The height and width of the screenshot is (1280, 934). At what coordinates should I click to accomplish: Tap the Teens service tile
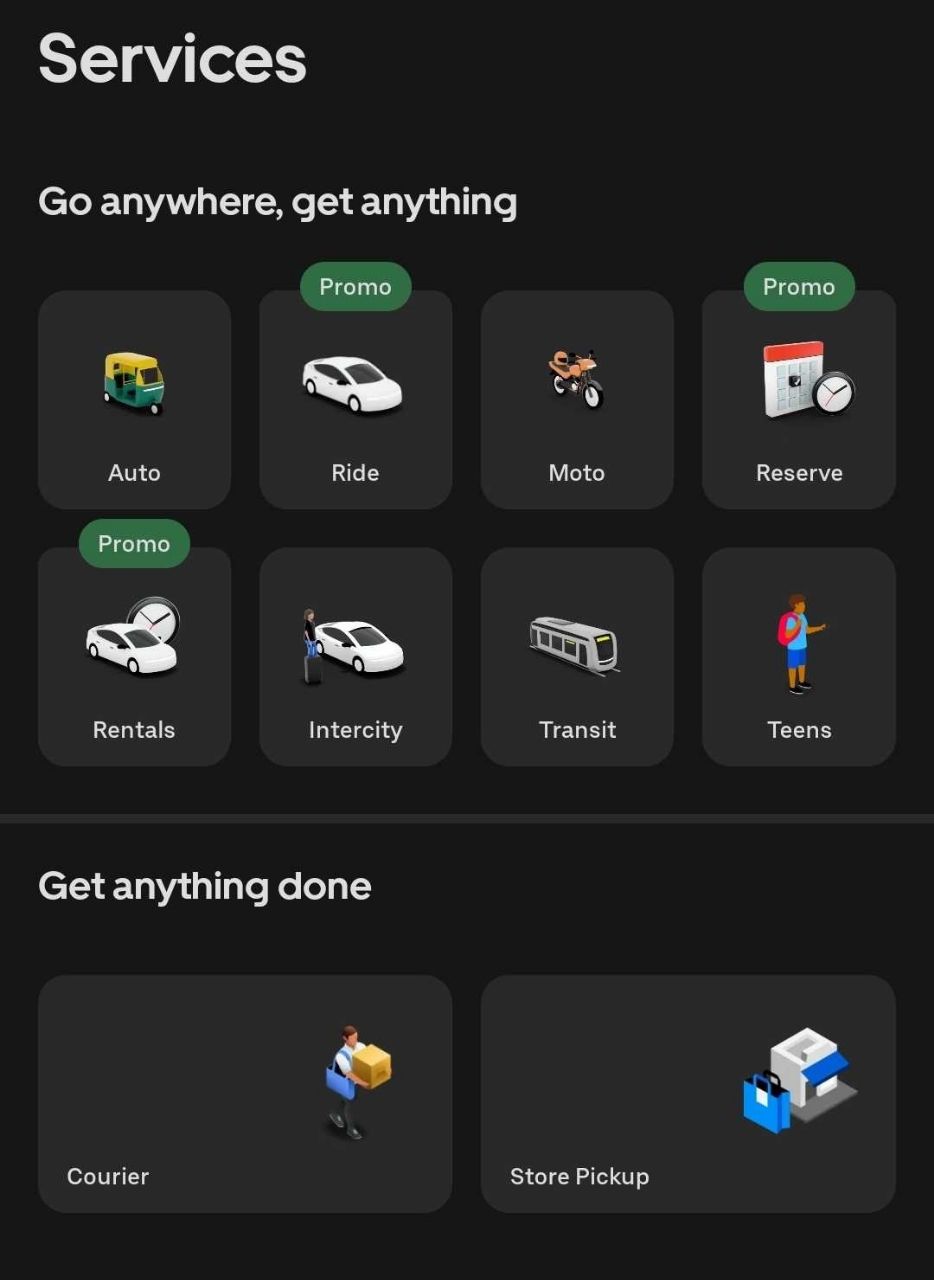tap(798, 657)
